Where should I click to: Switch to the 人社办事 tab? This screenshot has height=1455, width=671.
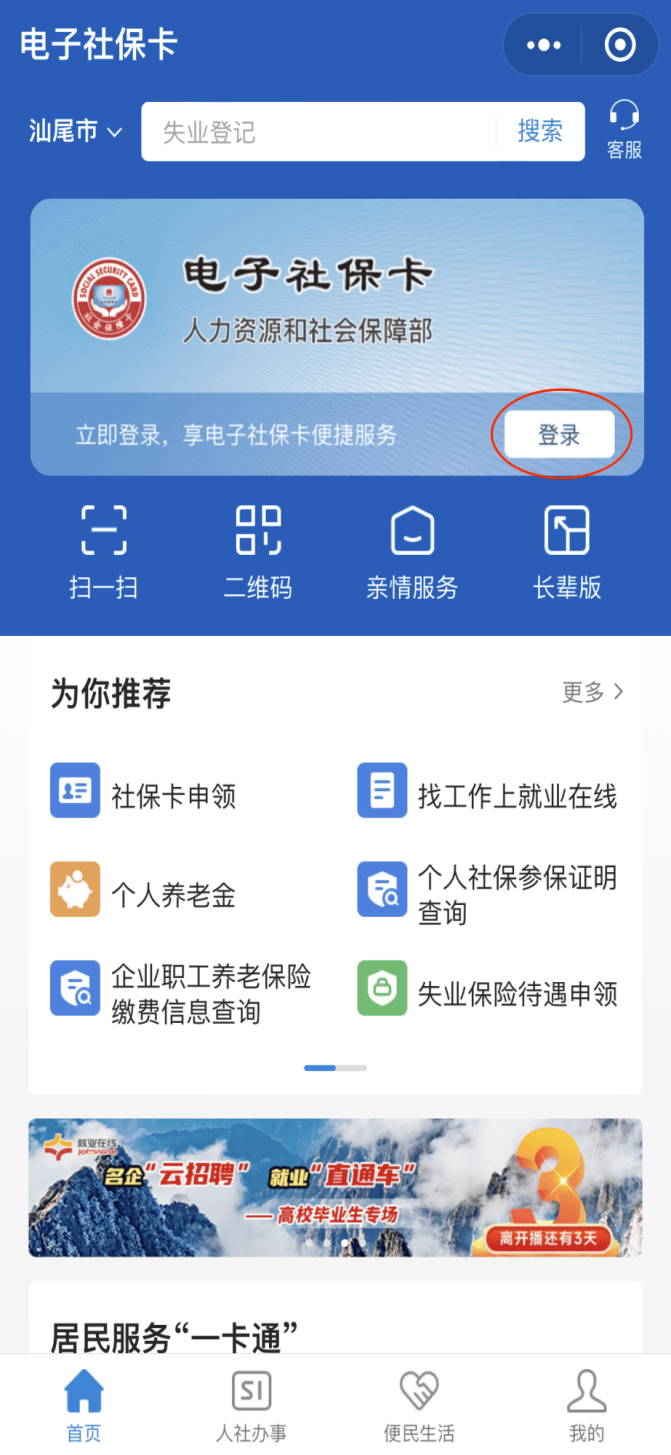[x=251, y=1405]
